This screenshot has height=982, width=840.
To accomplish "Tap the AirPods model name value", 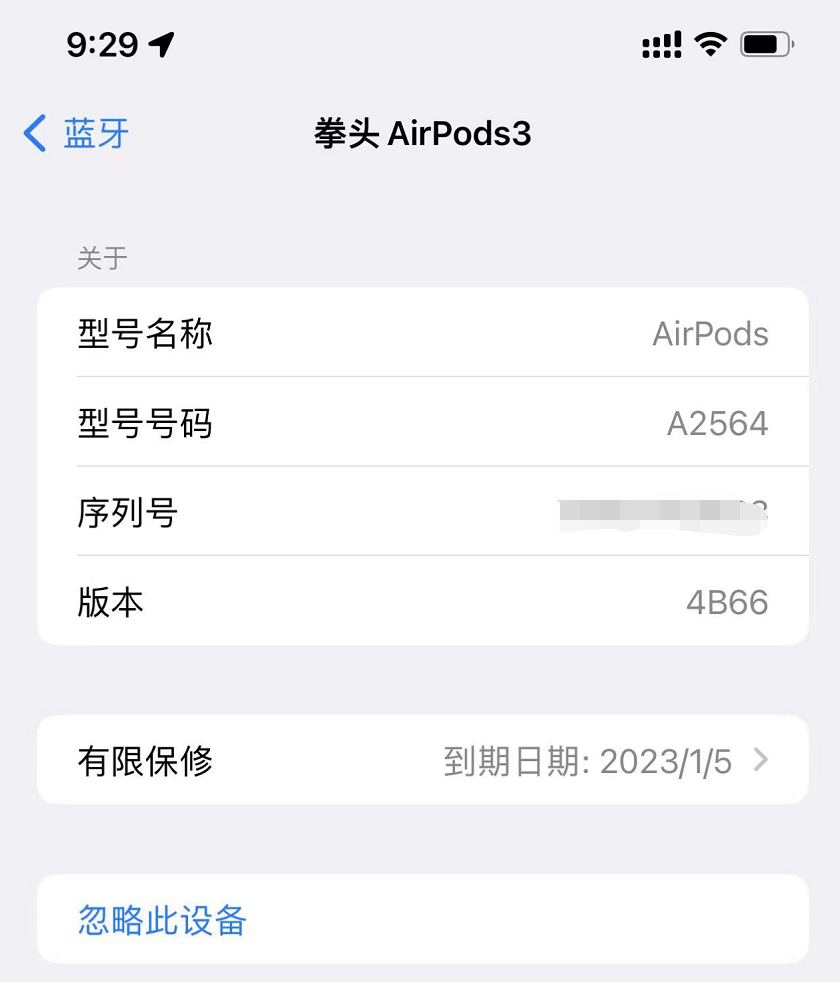I will click(x=708, y=334).
